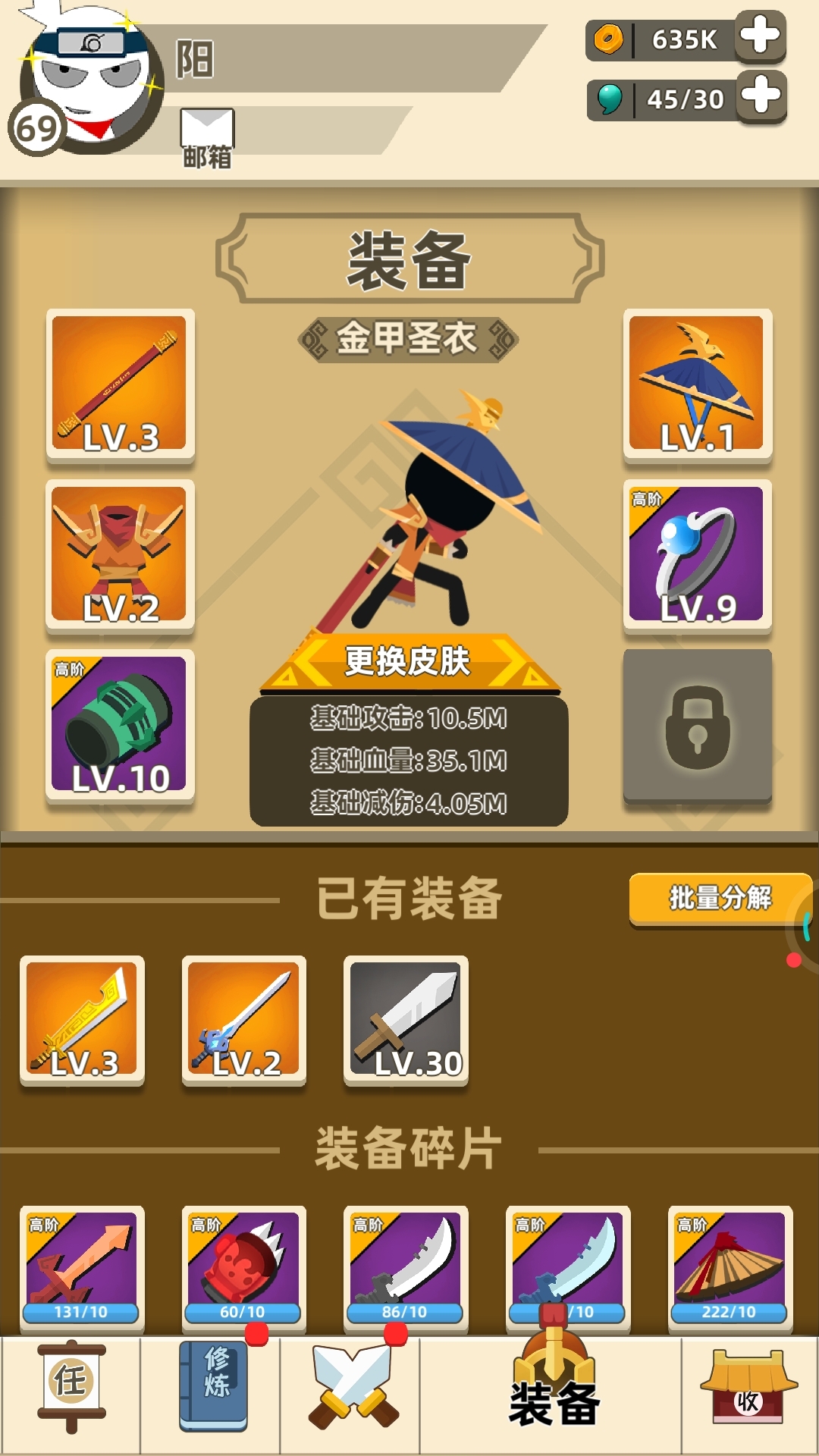This screenshot has width=819, height=1456.
Task: Select the owned silver sword LV.2
Action: pyautogui.click(x=243, y=1020)
